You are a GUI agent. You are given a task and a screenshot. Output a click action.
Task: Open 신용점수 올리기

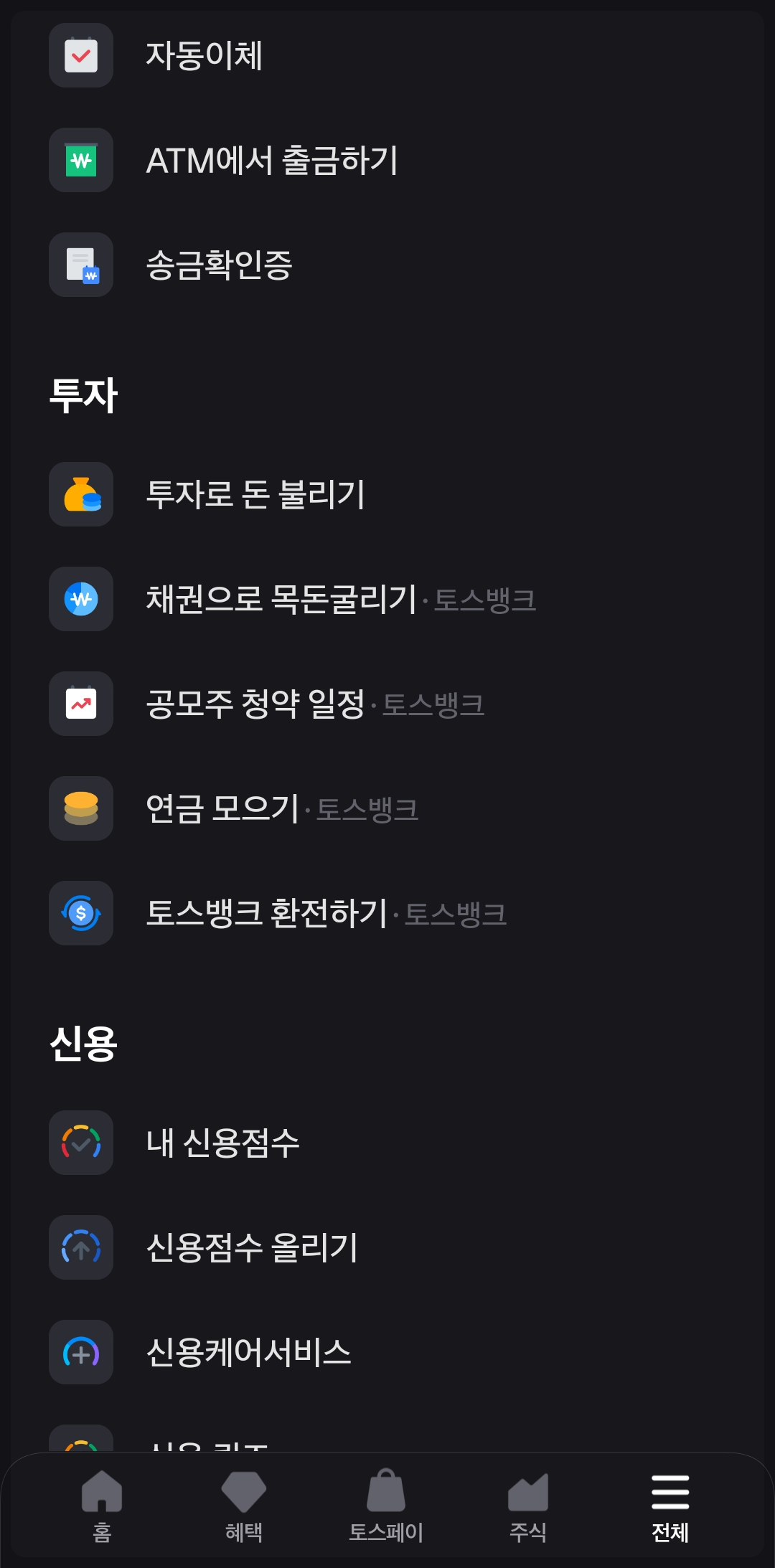click(387, 1247)
